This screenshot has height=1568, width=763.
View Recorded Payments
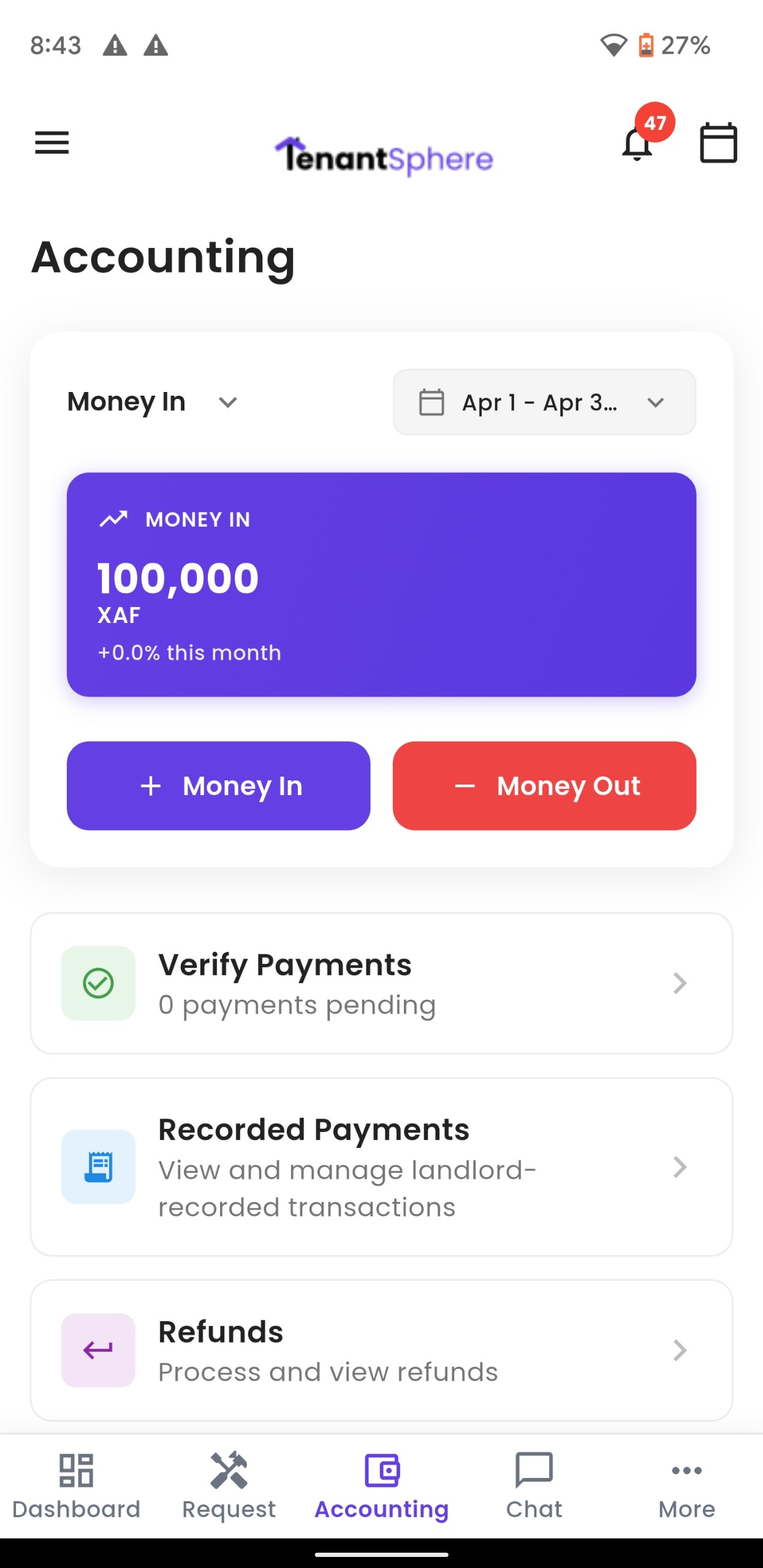coord(381,1167)
